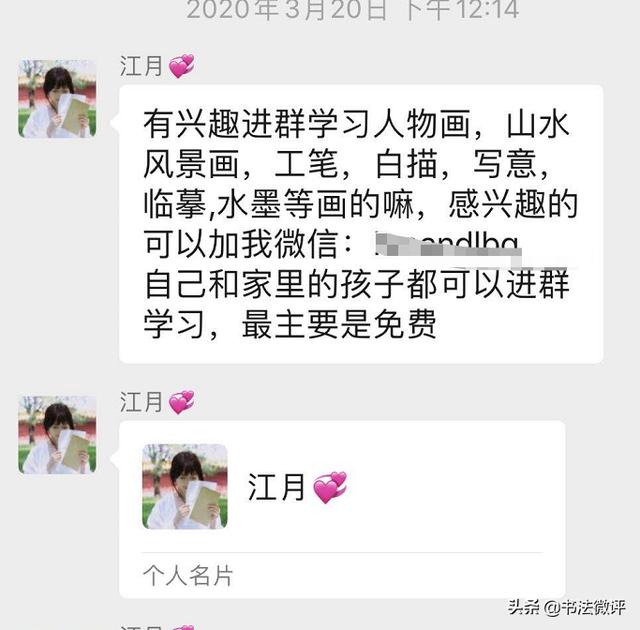Tap 江月's avatar beside the contact card message

pyautogui.click(x=58, y=435)
